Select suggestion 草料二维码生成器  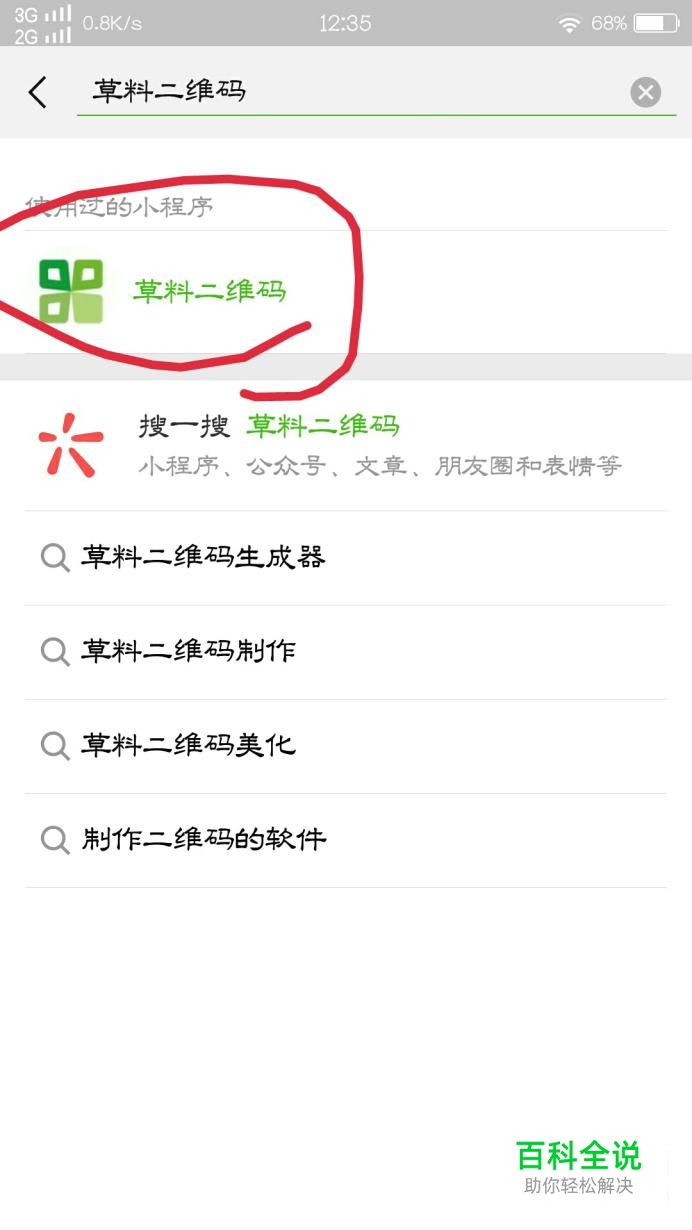coord(204,557)
